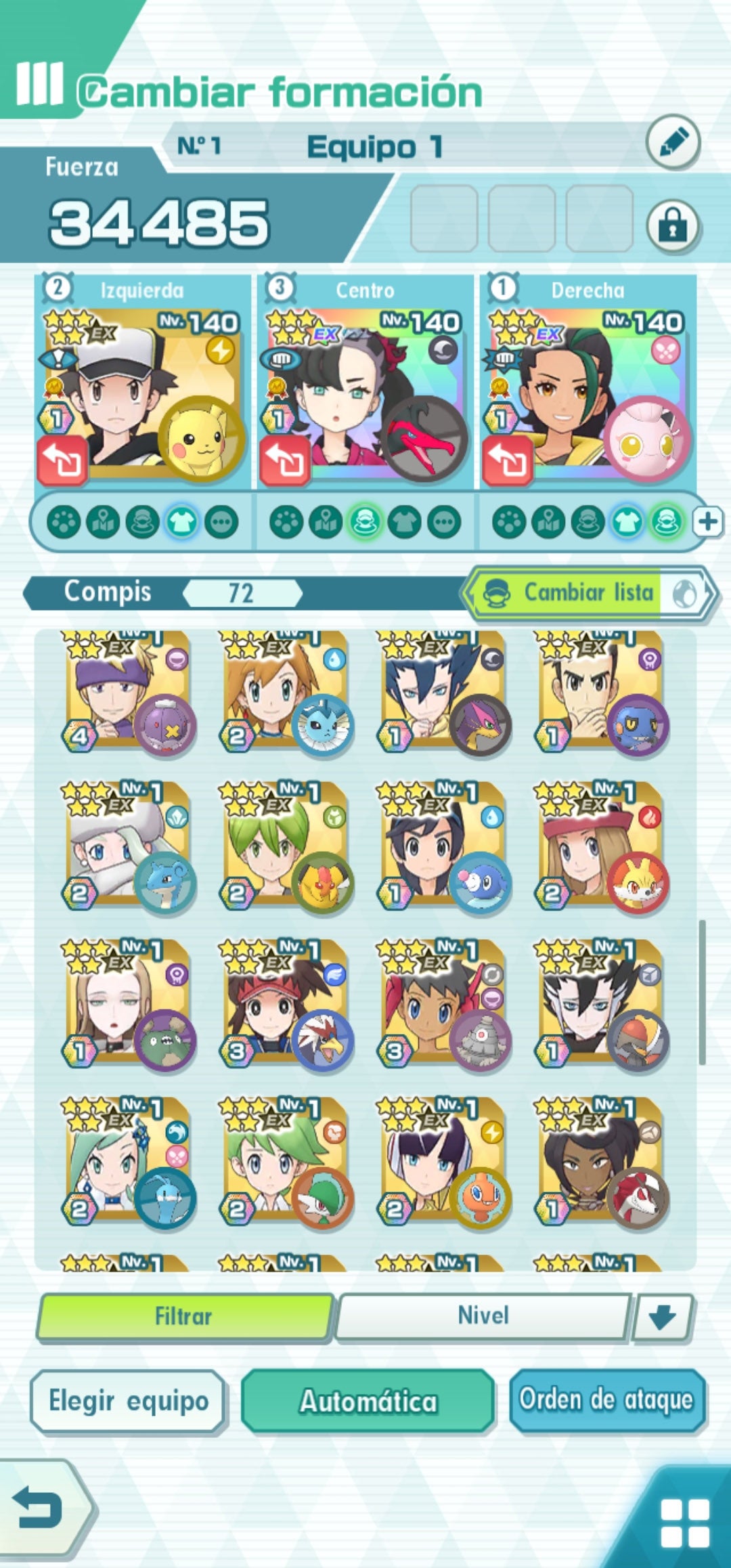The width and height of the screenshot is (731, 1568).
Task: Swap out the Pikachu trainer in Izquierda
Action: [62, 460]
